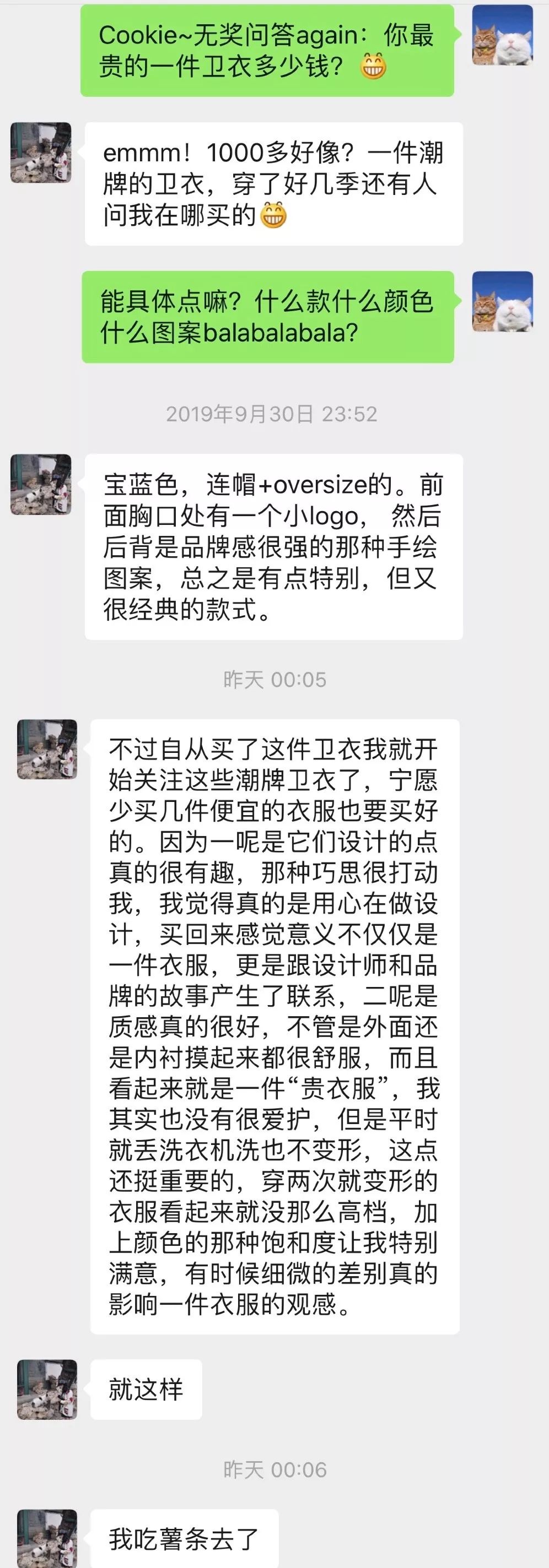The height and width of the screenshot is (1568, 549).
Task: Tap the '2019年9月30日 23:52' timestamp
Action: [274, 412]
